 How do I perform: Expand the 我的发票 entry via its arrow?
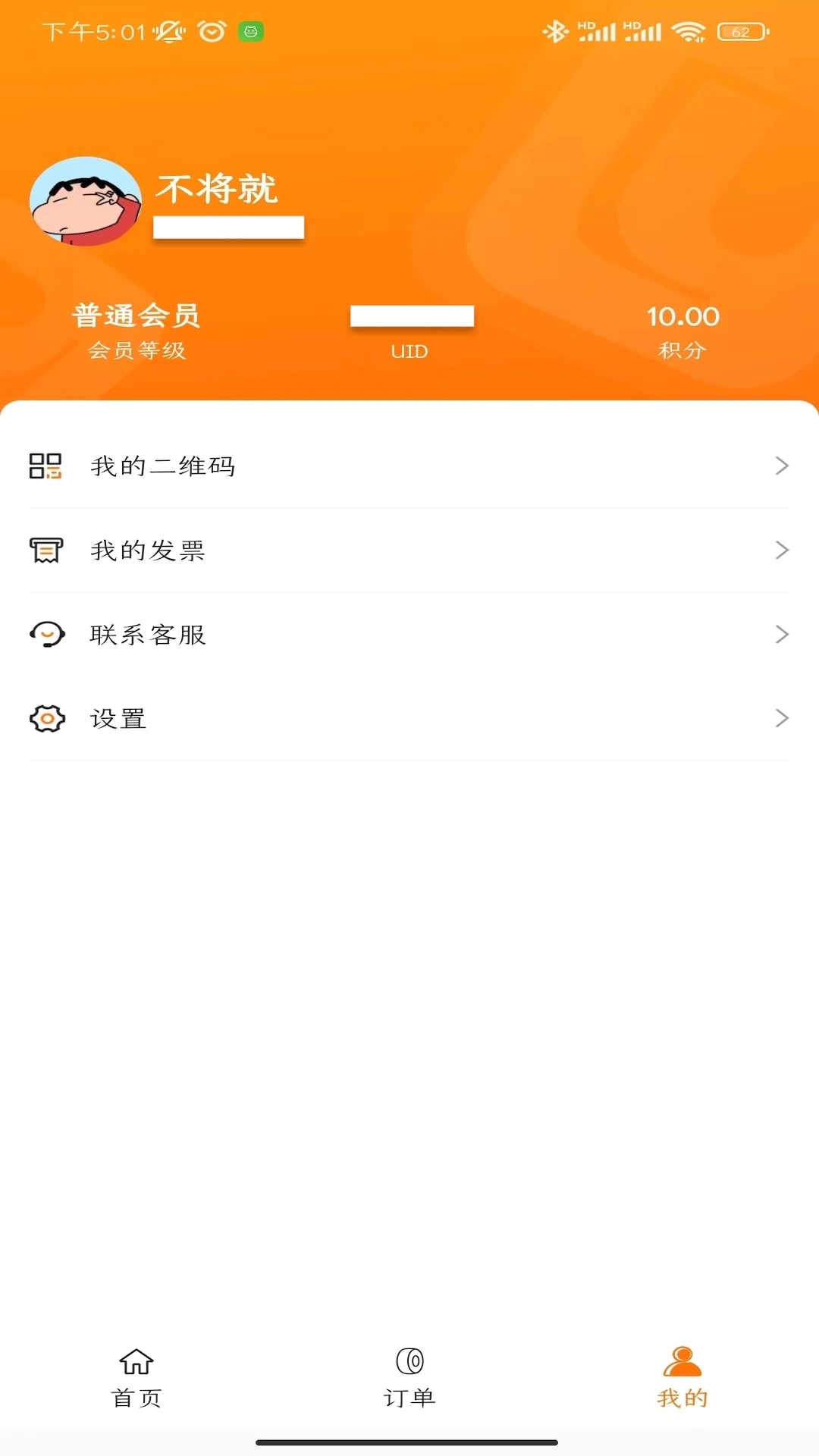782,551
